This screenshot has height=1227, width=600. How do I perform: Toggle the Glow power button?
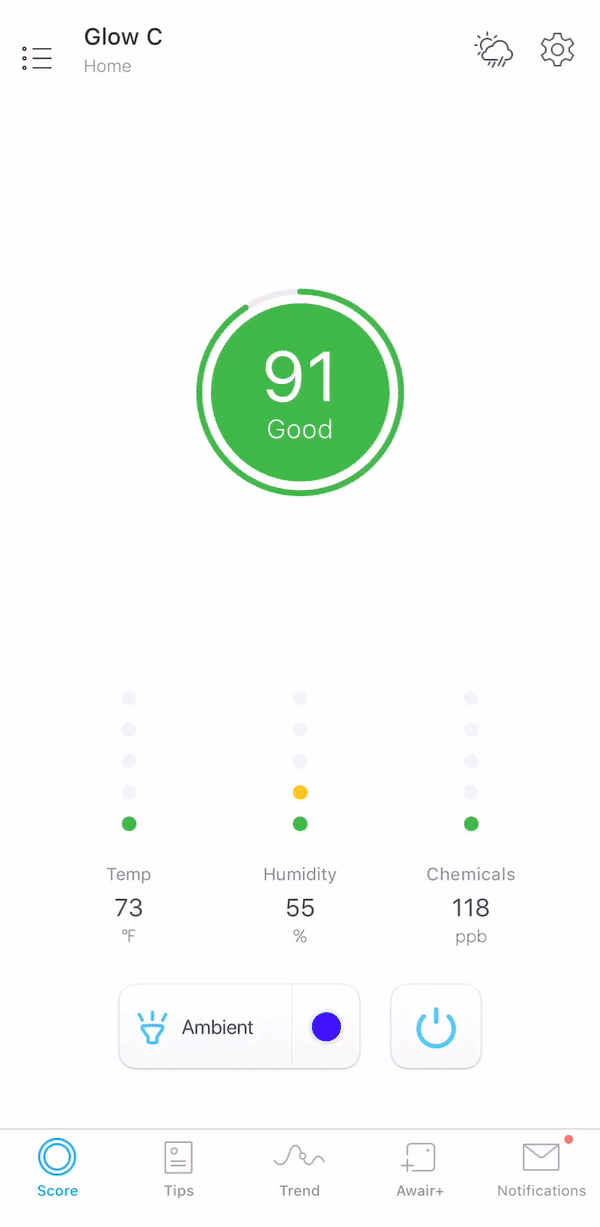tap(436, 1027)
